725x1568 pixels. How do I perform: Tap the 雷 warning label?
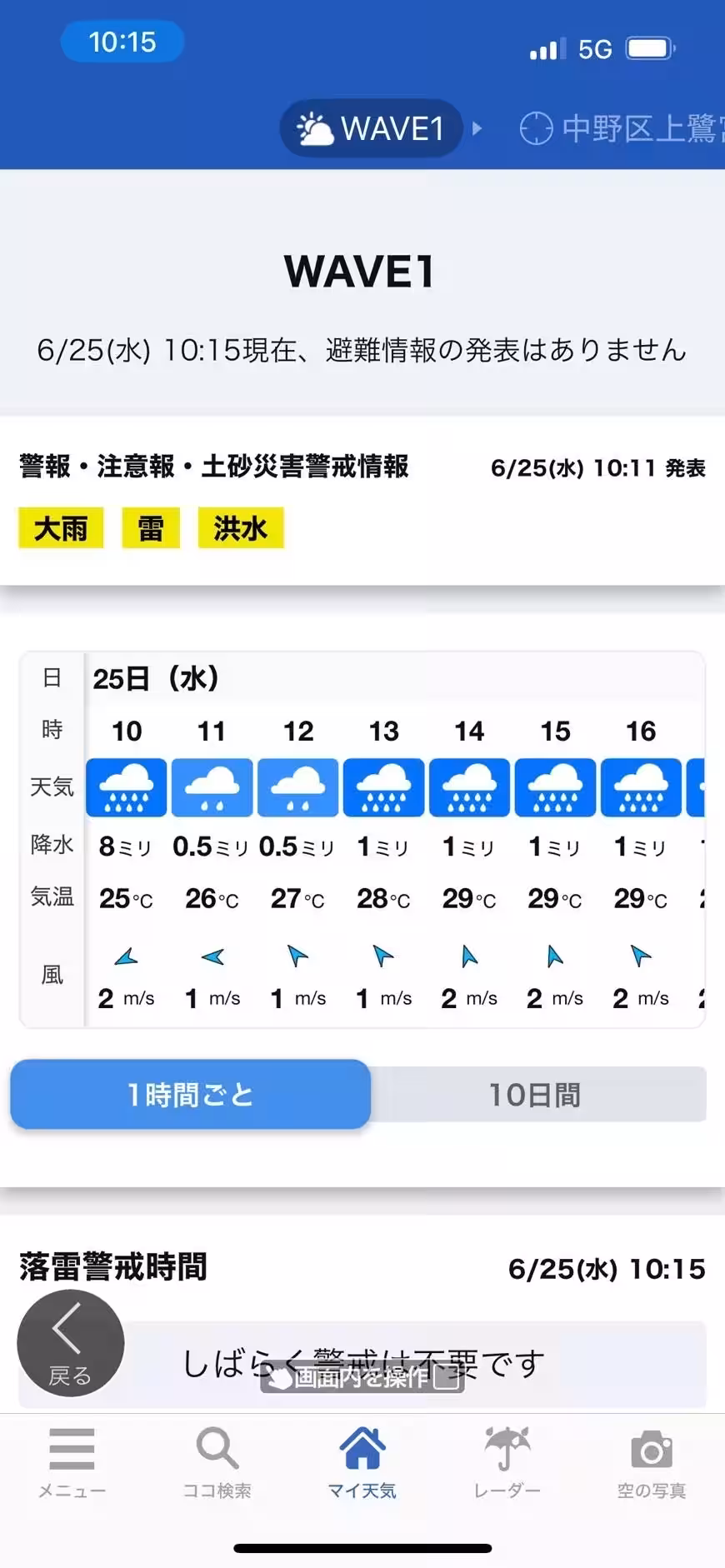(150, 528)
